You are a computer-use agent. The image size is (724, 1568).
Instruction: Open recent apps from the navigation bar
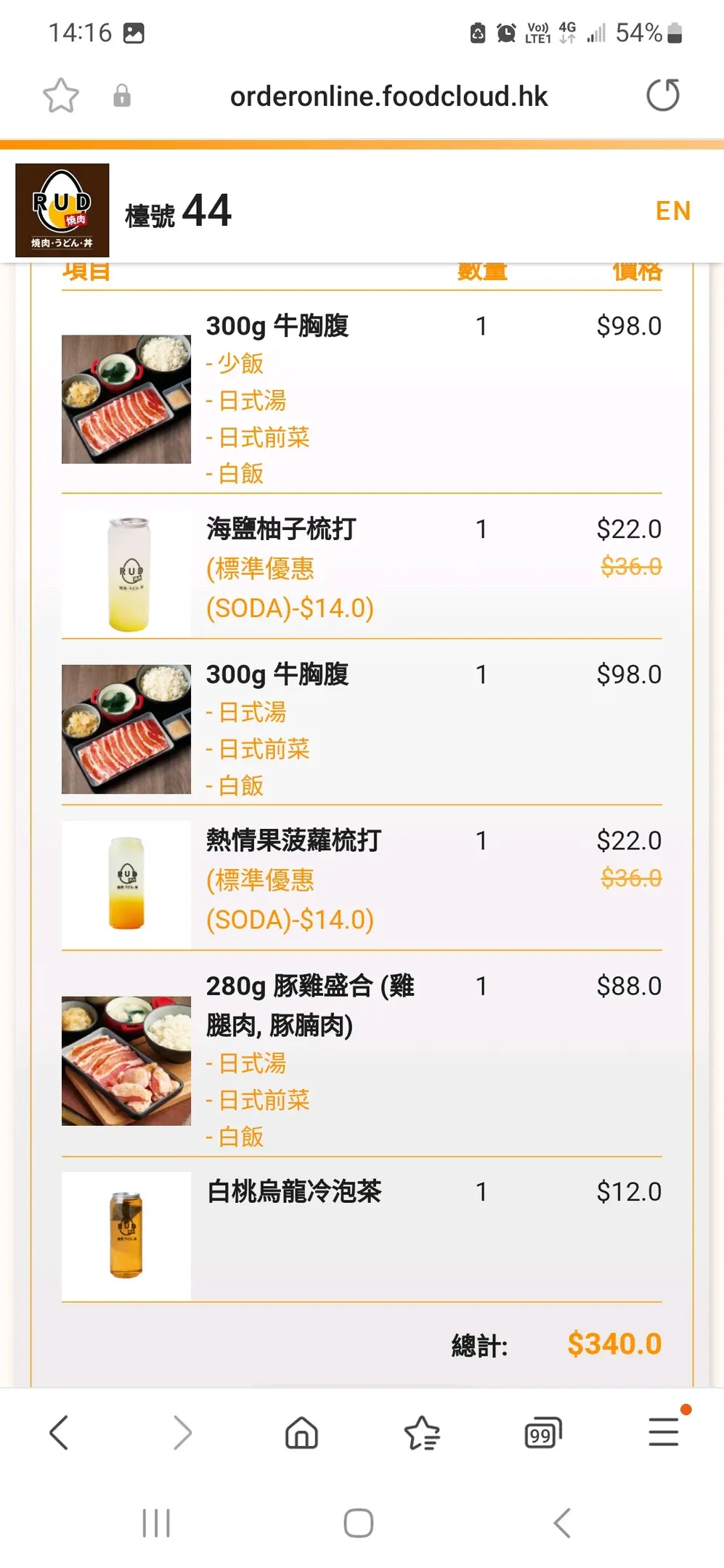156,1522
